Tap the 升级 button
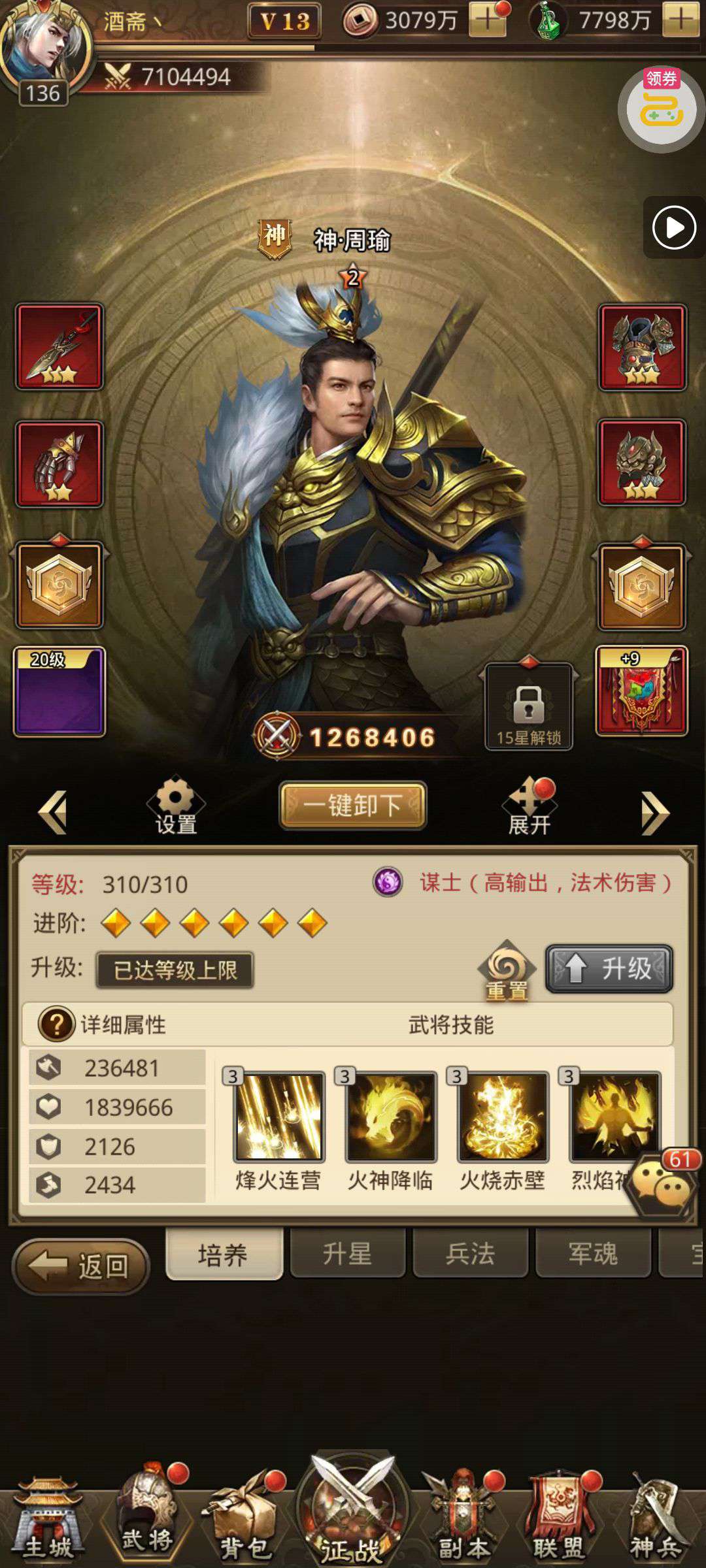 (x=609, y=968)
